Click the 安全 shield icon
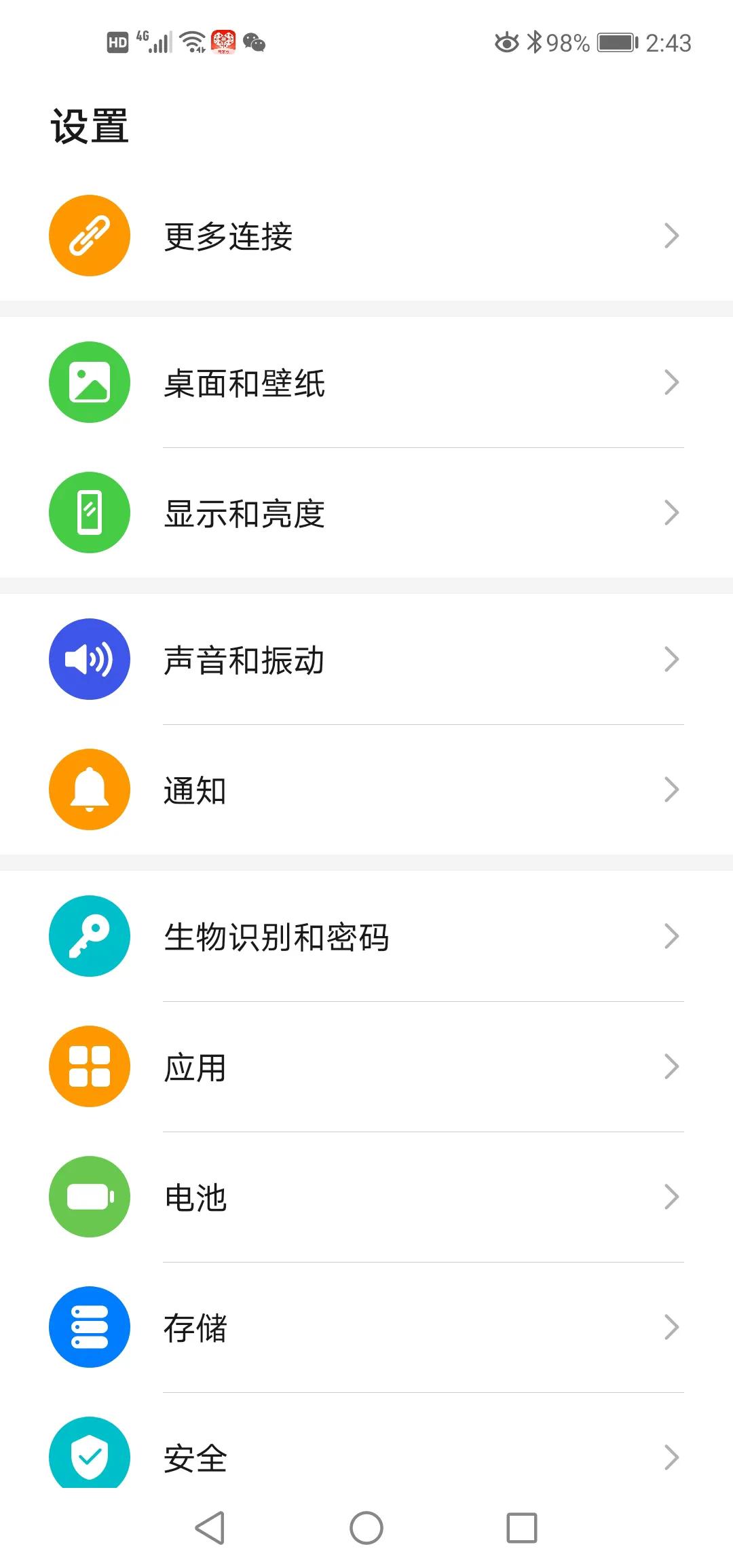 click(x=89, y=1455)
